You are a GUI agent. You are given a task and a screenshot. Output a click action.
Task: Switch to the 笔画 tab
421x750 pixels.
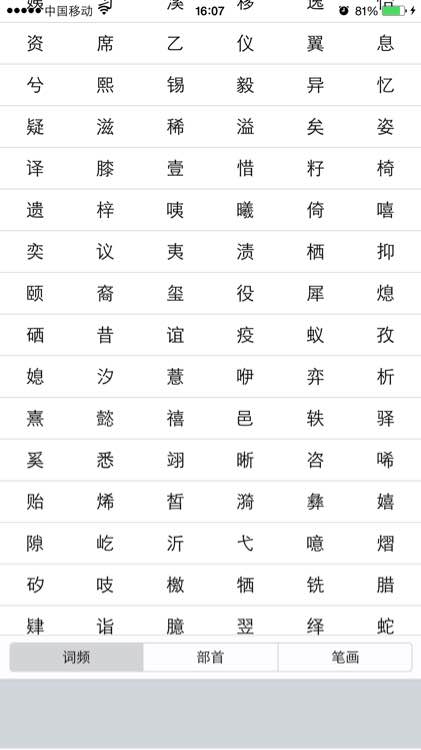click(x=345, y=657)
